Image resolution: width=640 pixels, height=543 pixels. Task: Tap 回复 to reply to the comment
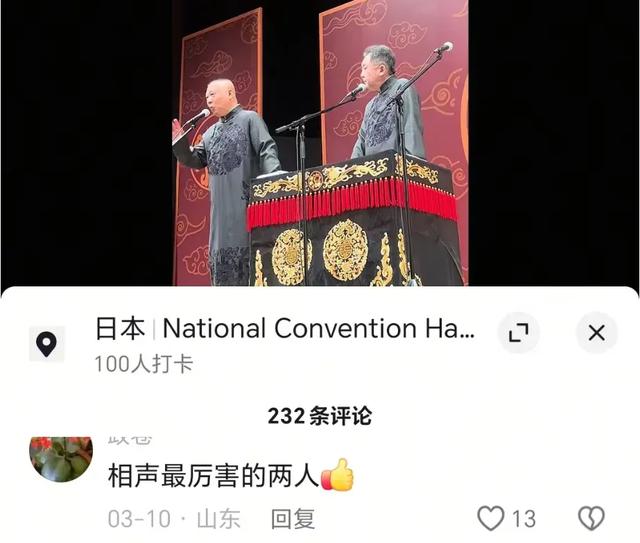click(x=293, y=519)
